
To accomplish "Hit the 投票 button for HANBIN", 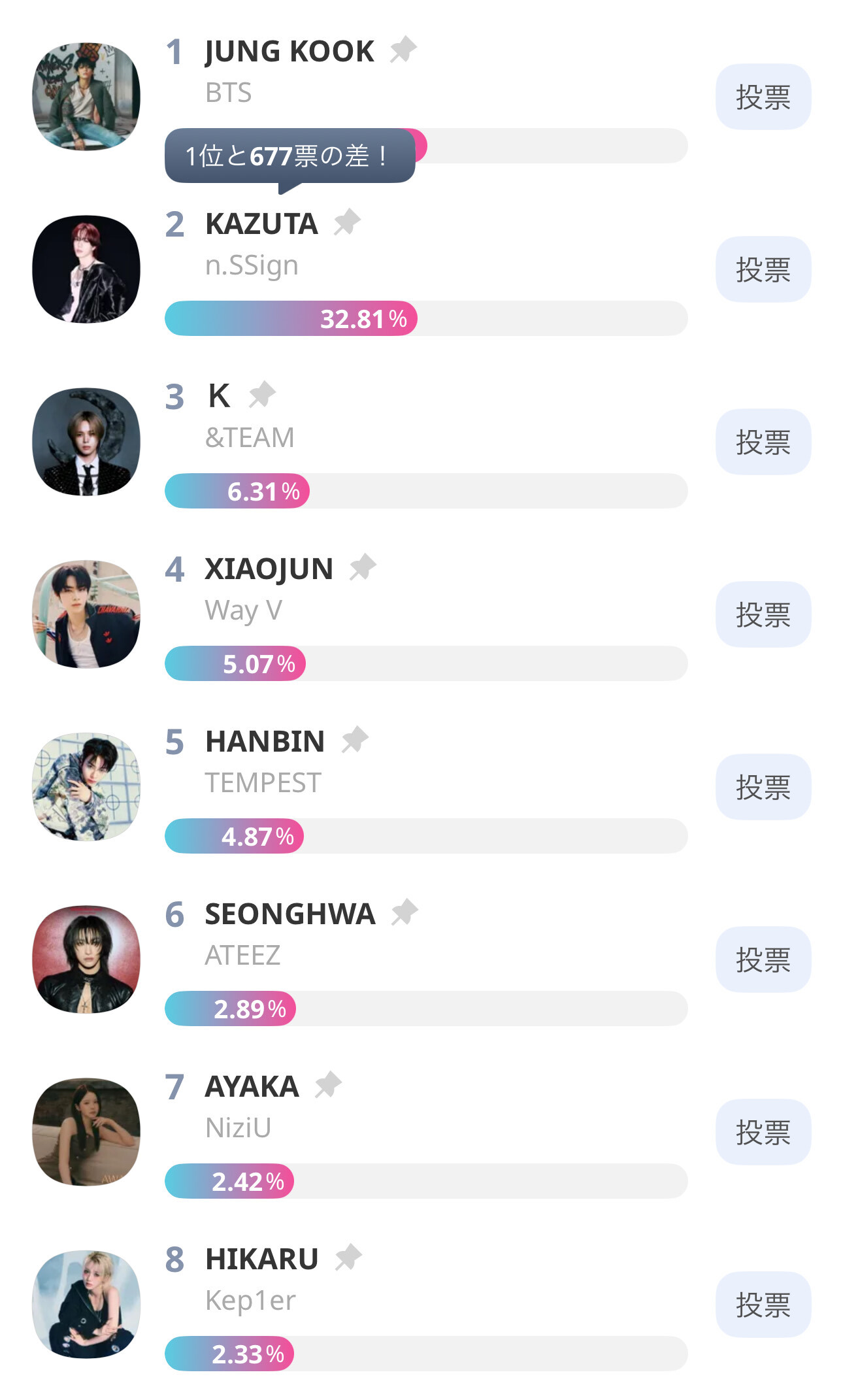I will [763, 787].
